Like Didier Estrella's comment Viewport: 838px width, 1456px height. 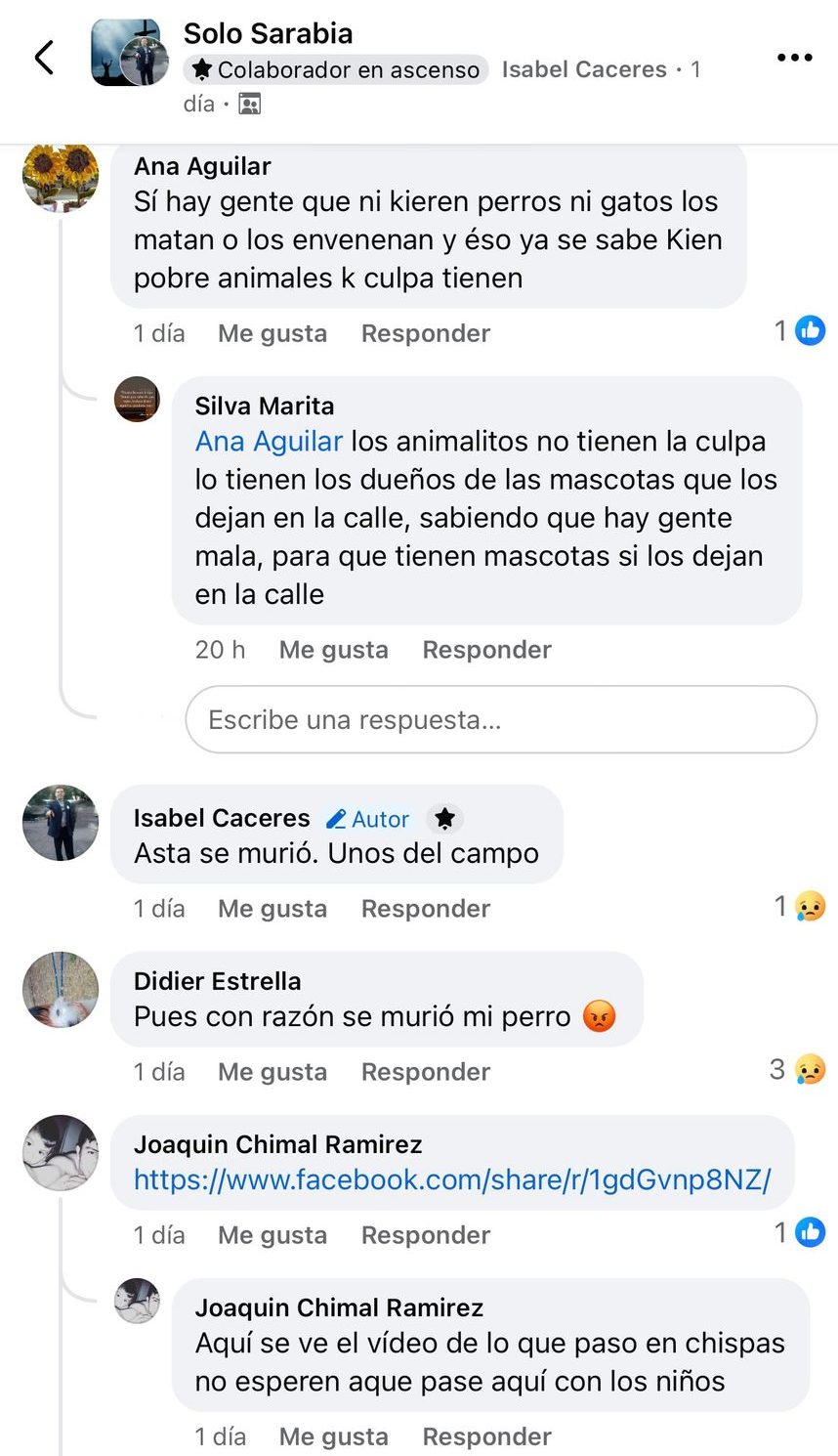(272, 1072)
